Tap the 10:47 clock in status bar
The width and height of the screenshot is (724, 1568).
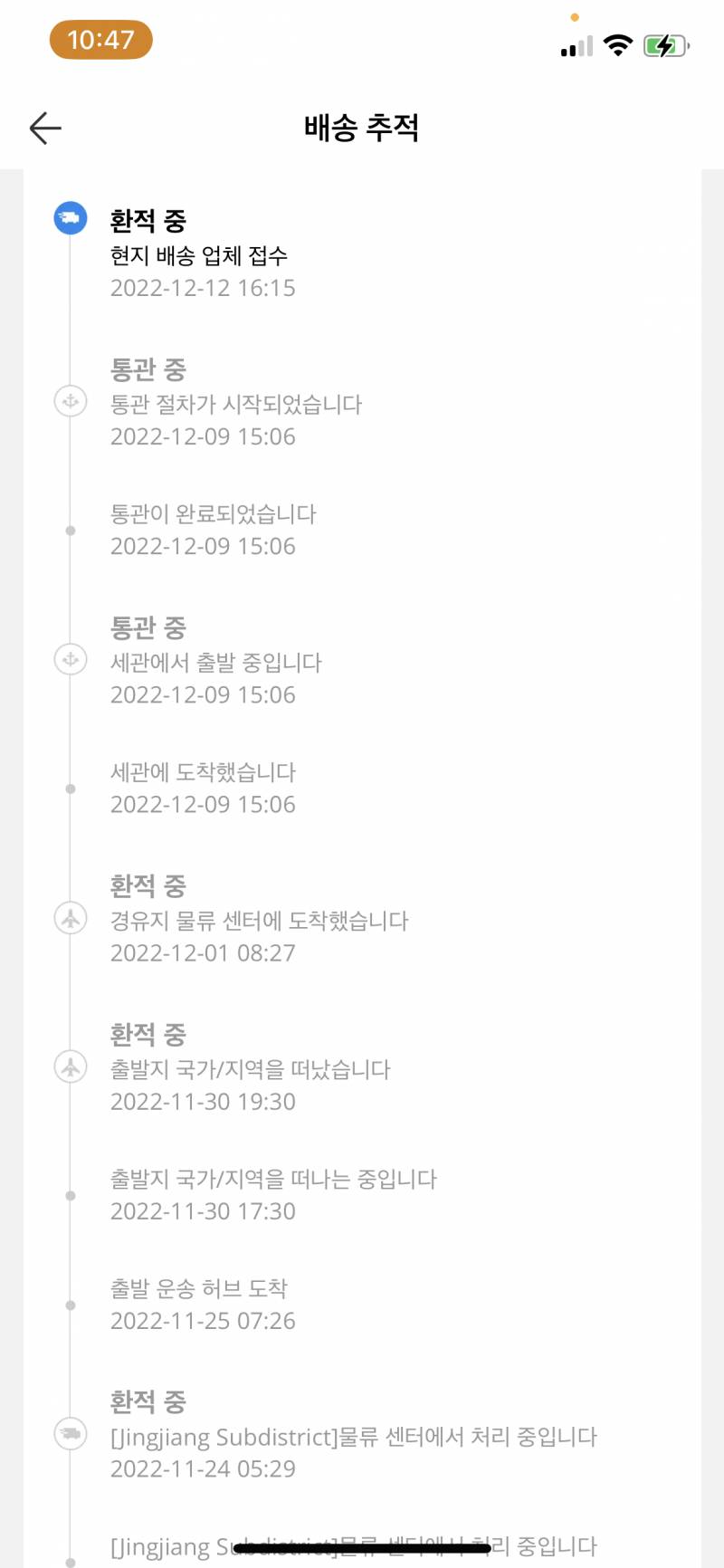click(101, 41)
